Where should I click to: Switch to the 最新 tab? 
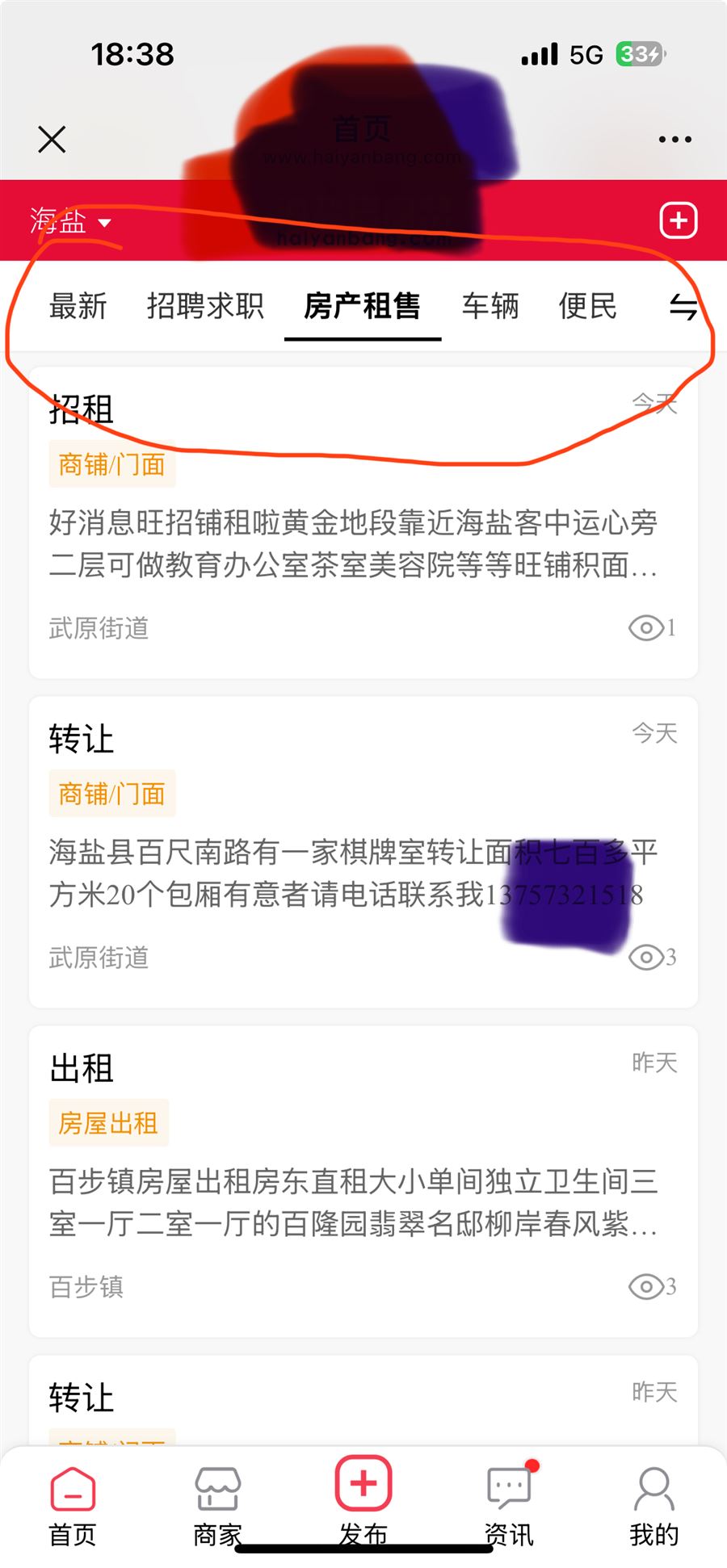click(78, 306)
